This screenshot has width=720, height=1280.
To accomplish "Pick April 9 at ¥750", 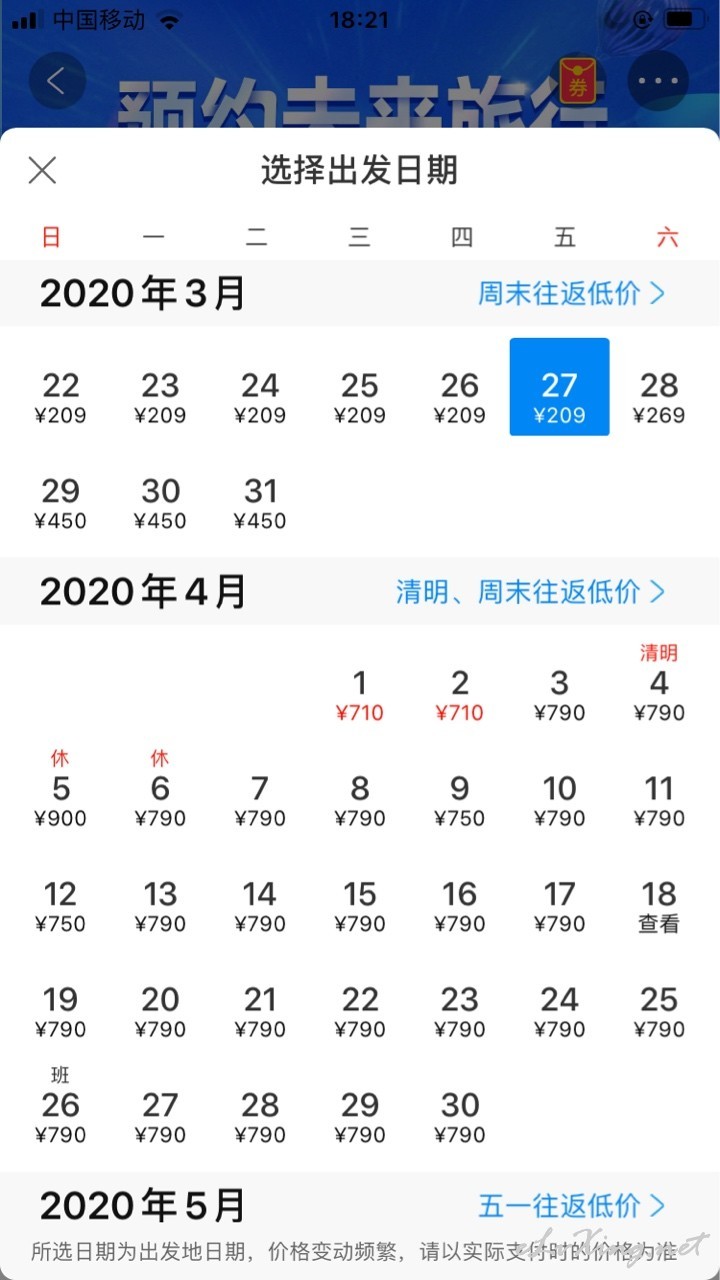I will (x=460, y=801).
